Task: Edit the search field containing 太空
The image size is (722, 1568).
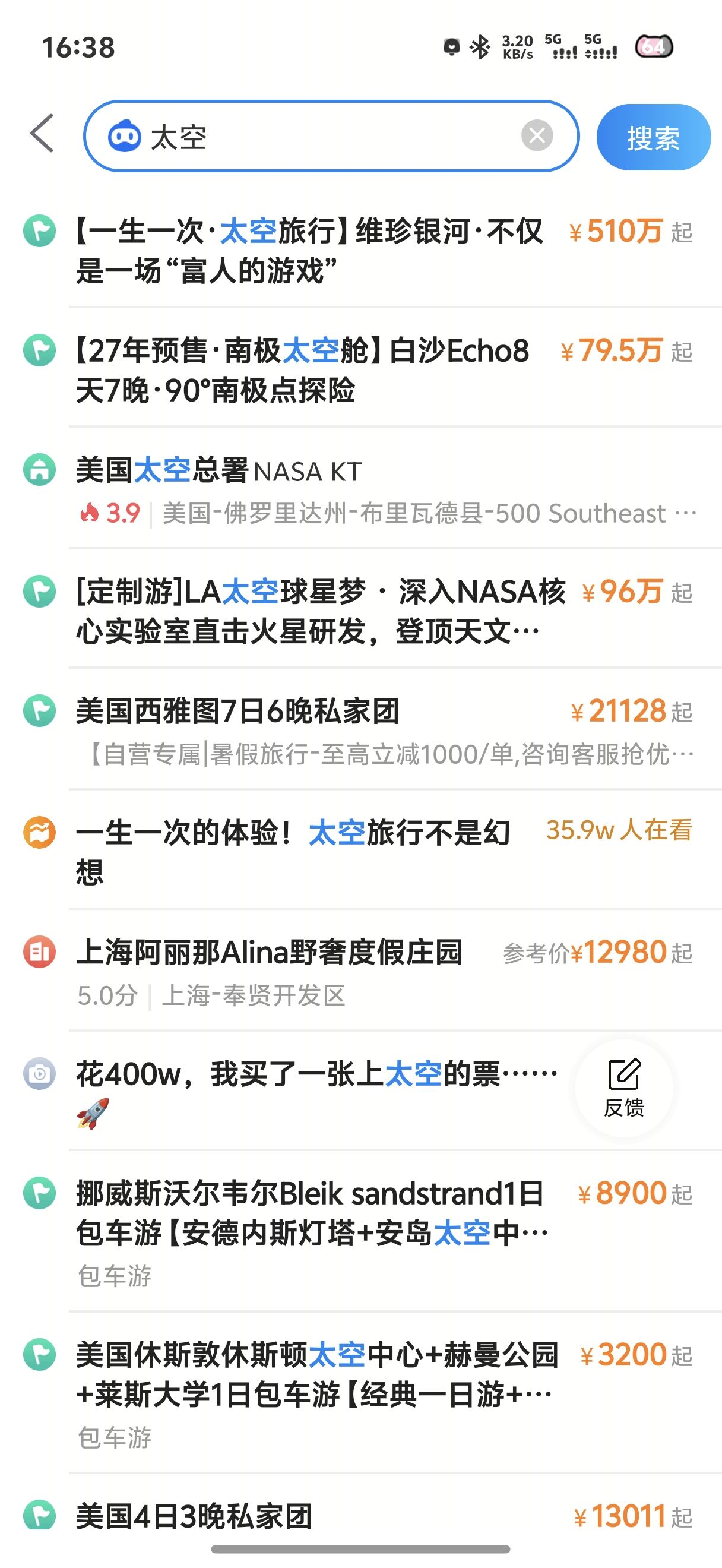Action: coord(331,136)
